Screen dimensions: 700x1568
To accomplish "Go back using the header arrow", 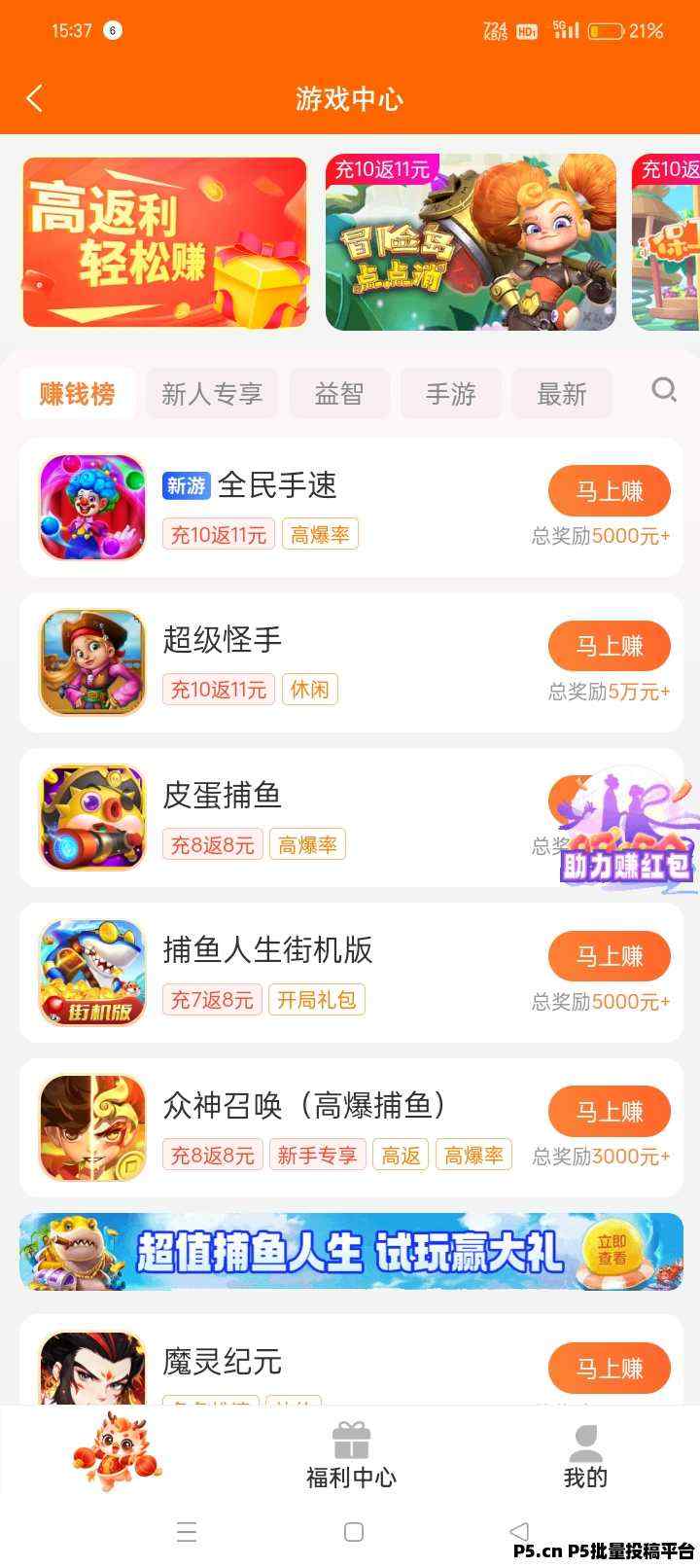I will coord(35,98).
